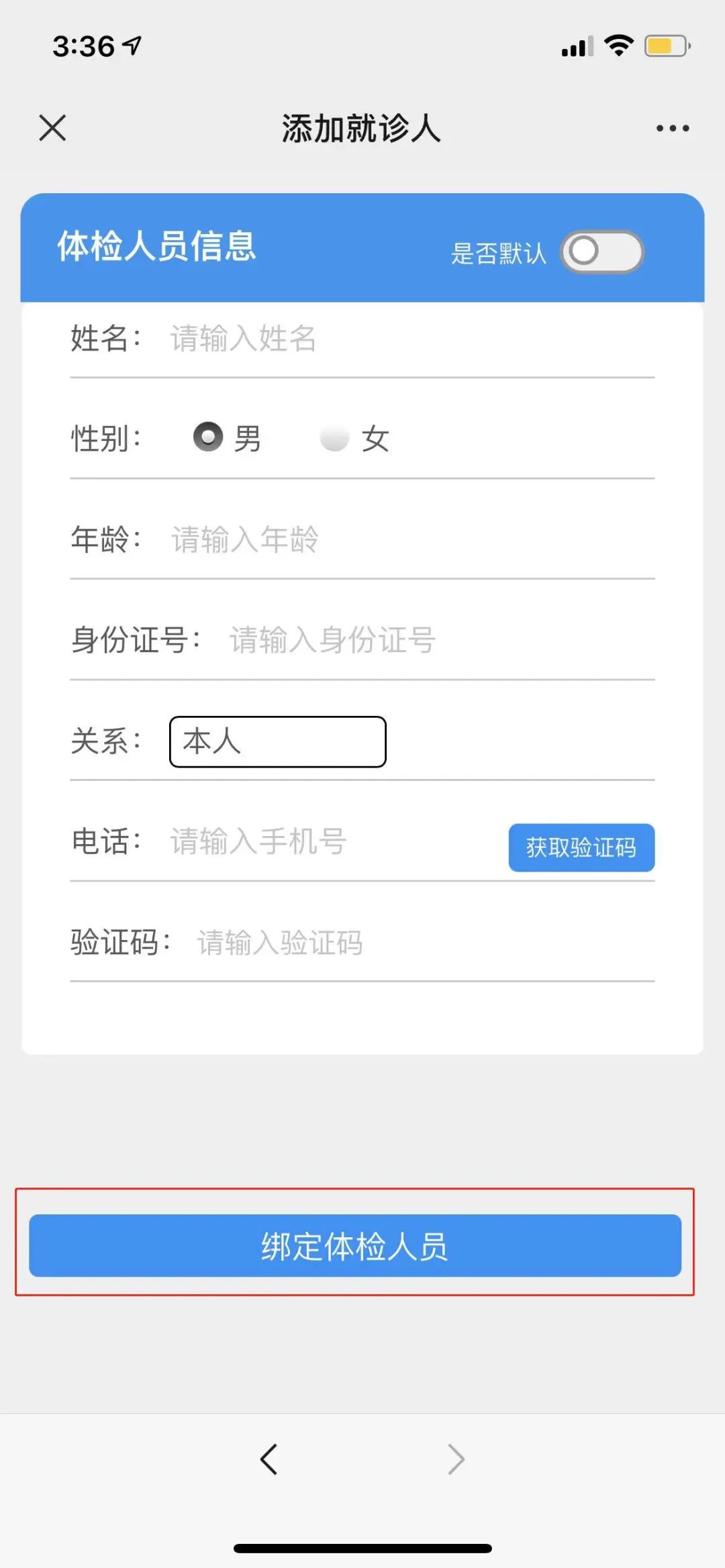Go back with the browser back arrow
Screen dimensions: 725x1568
[x=269, y=1459]
